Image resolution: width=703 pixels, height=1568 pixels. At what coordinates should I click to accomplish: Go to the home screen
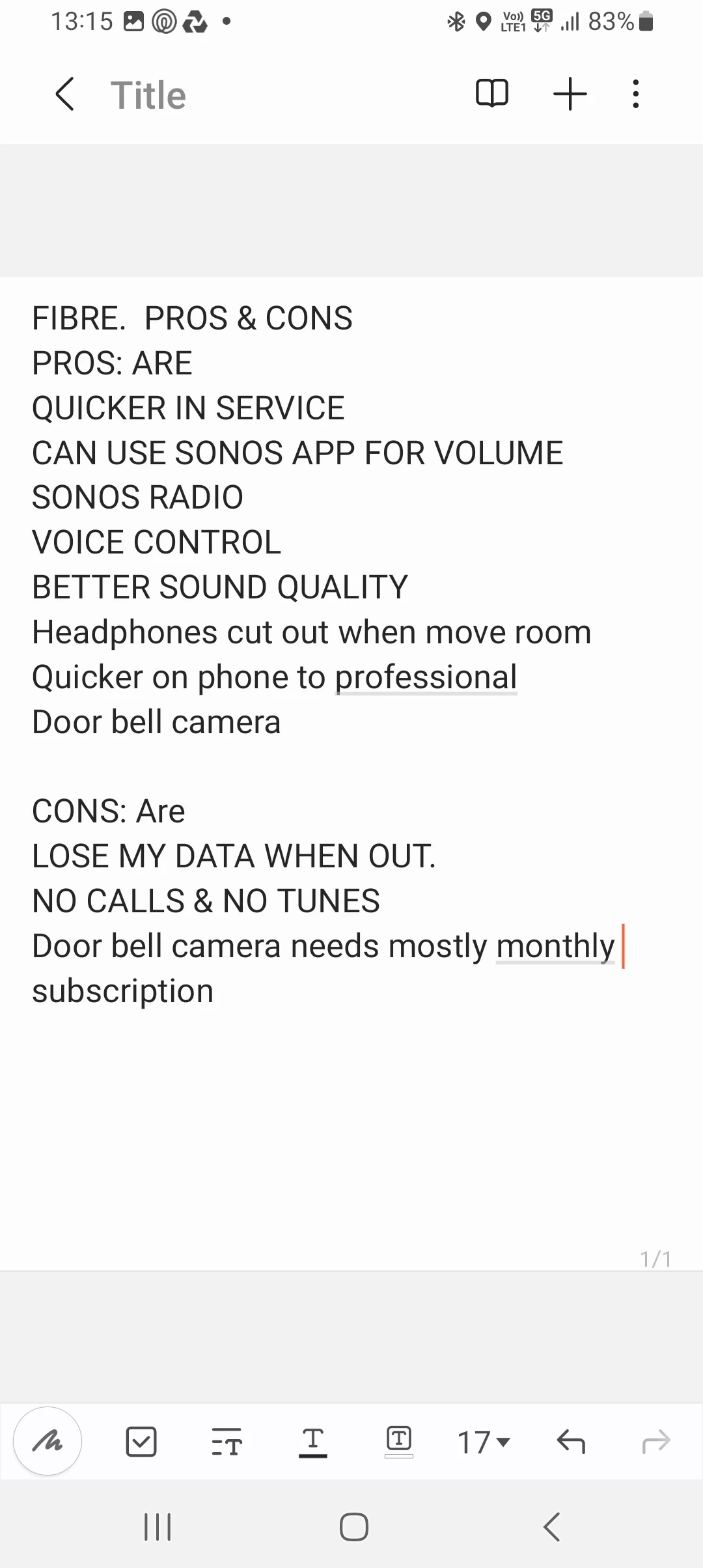354,1527
